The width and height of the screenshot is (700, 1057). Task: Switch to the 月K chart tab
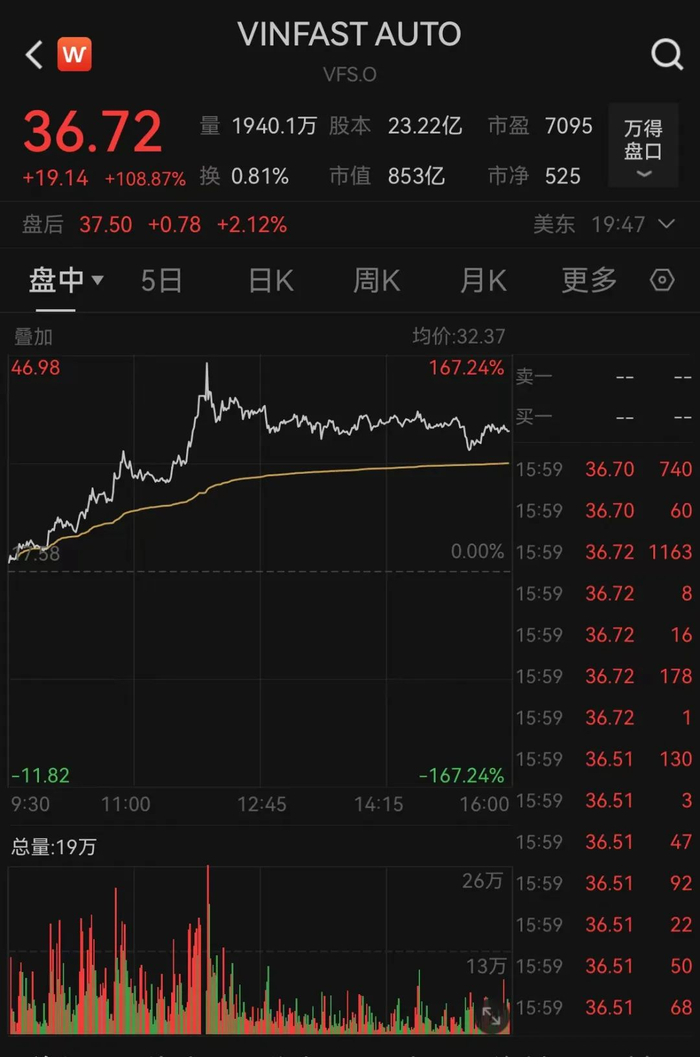[482, 281]
